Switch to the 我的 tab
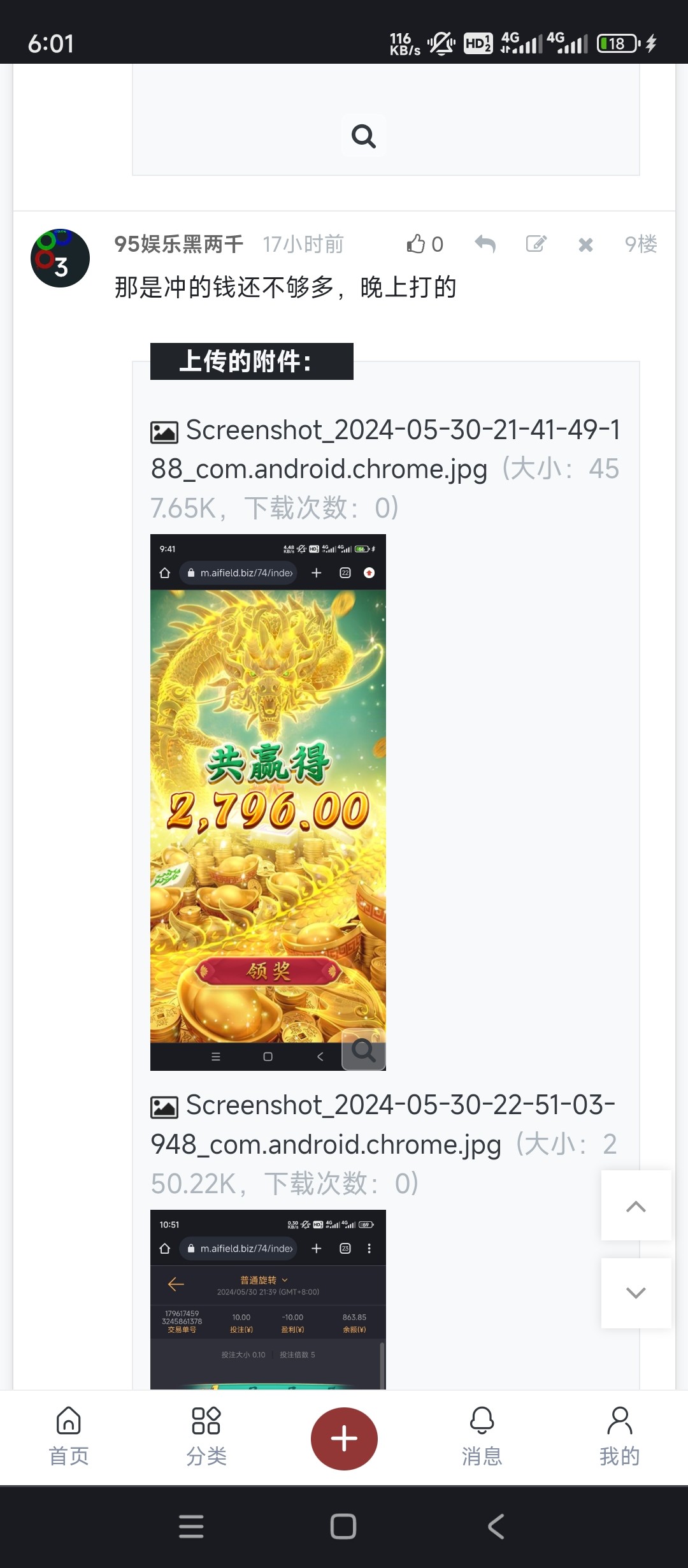 [x=619, y=1437]
